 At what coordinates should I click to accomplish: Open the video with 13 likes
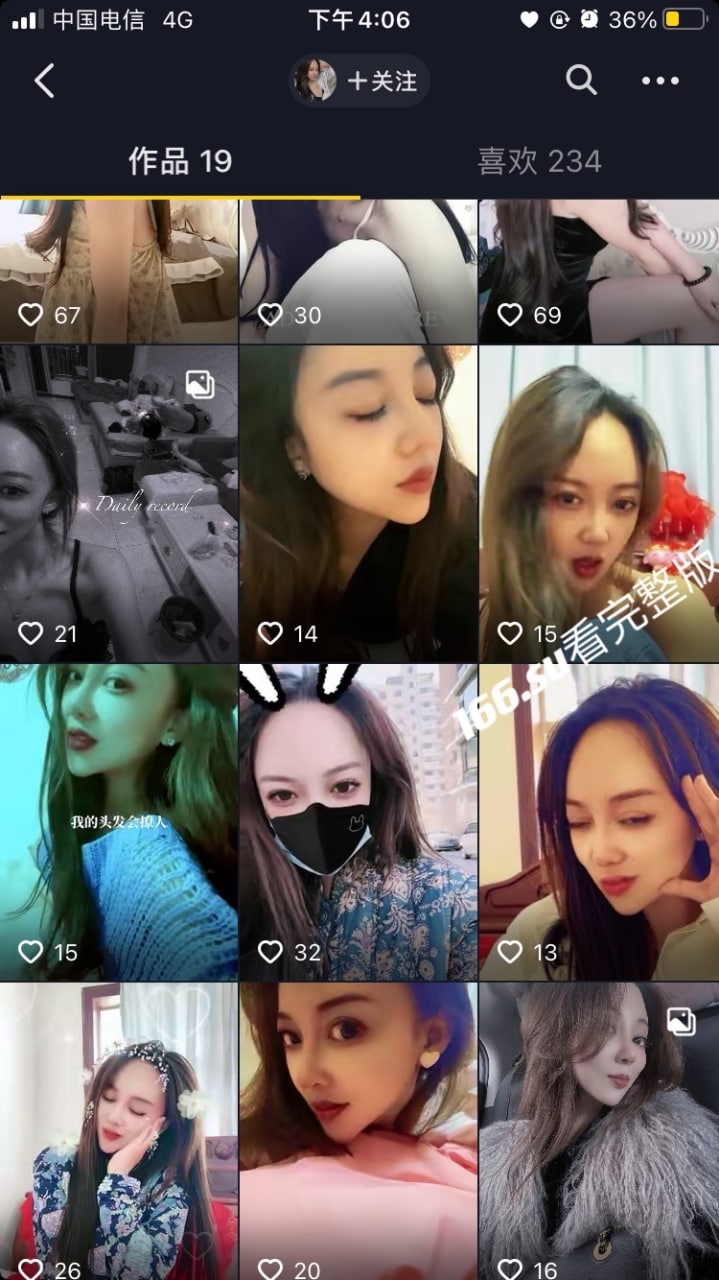(599, 823)
